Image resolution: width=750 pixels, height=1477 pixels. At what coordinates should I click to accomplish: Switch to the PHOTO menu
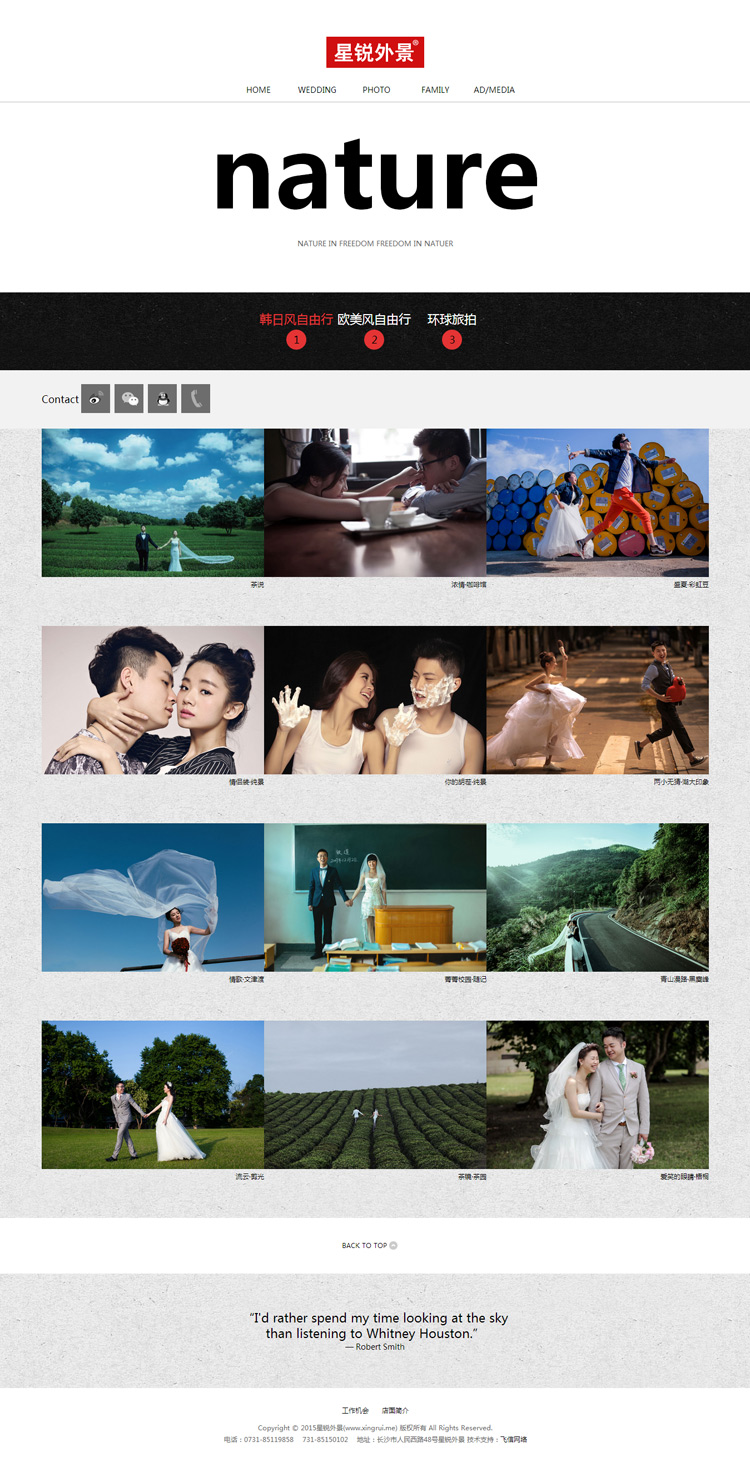point(376,90)
